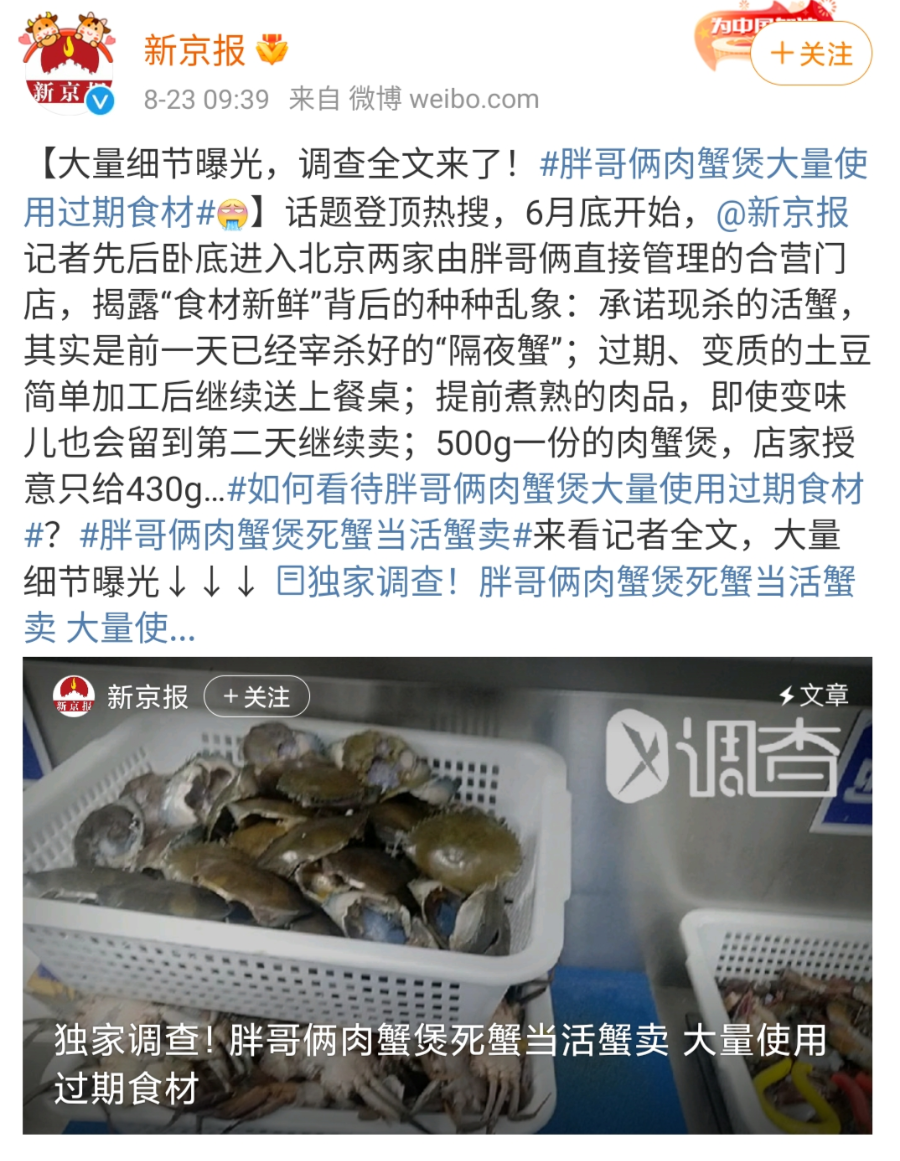Open 新京报 profile avatar
900x1161 pixels.
(x=67, y=62)
